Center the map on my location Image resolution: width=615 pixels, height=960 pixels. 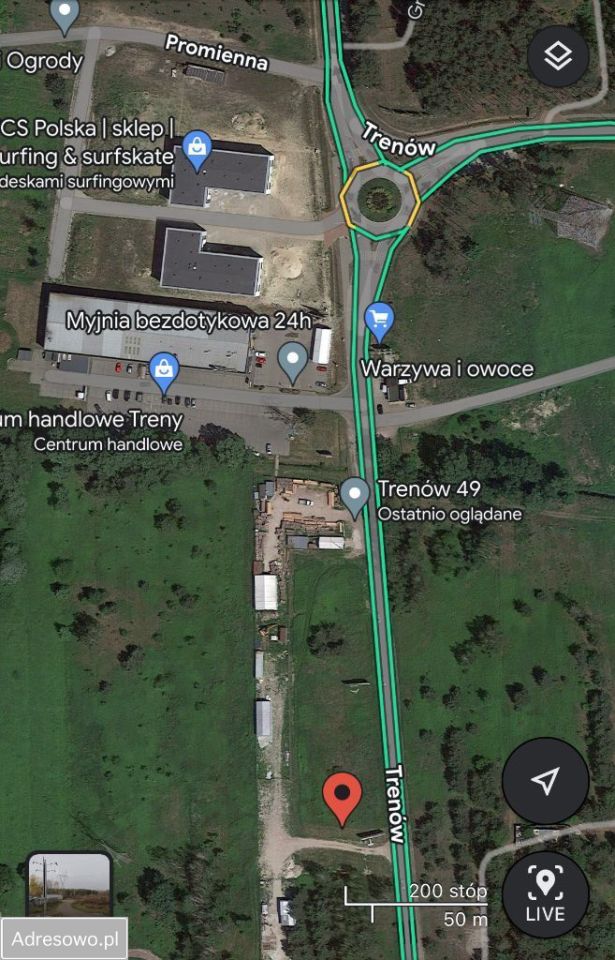click(x=545, y=781)
